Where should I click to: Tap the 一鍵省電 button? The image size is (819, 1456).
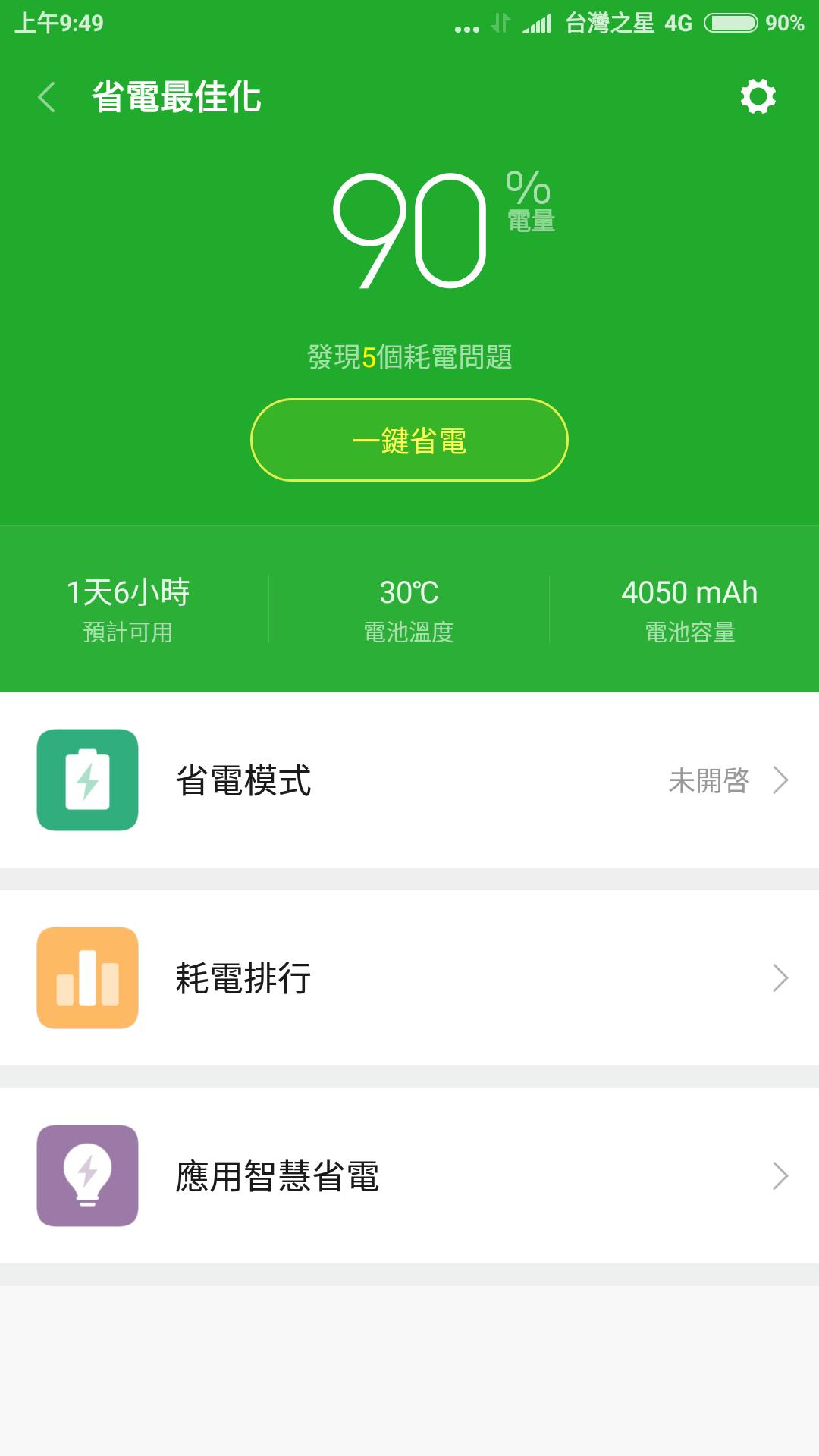tap(409, 440)
